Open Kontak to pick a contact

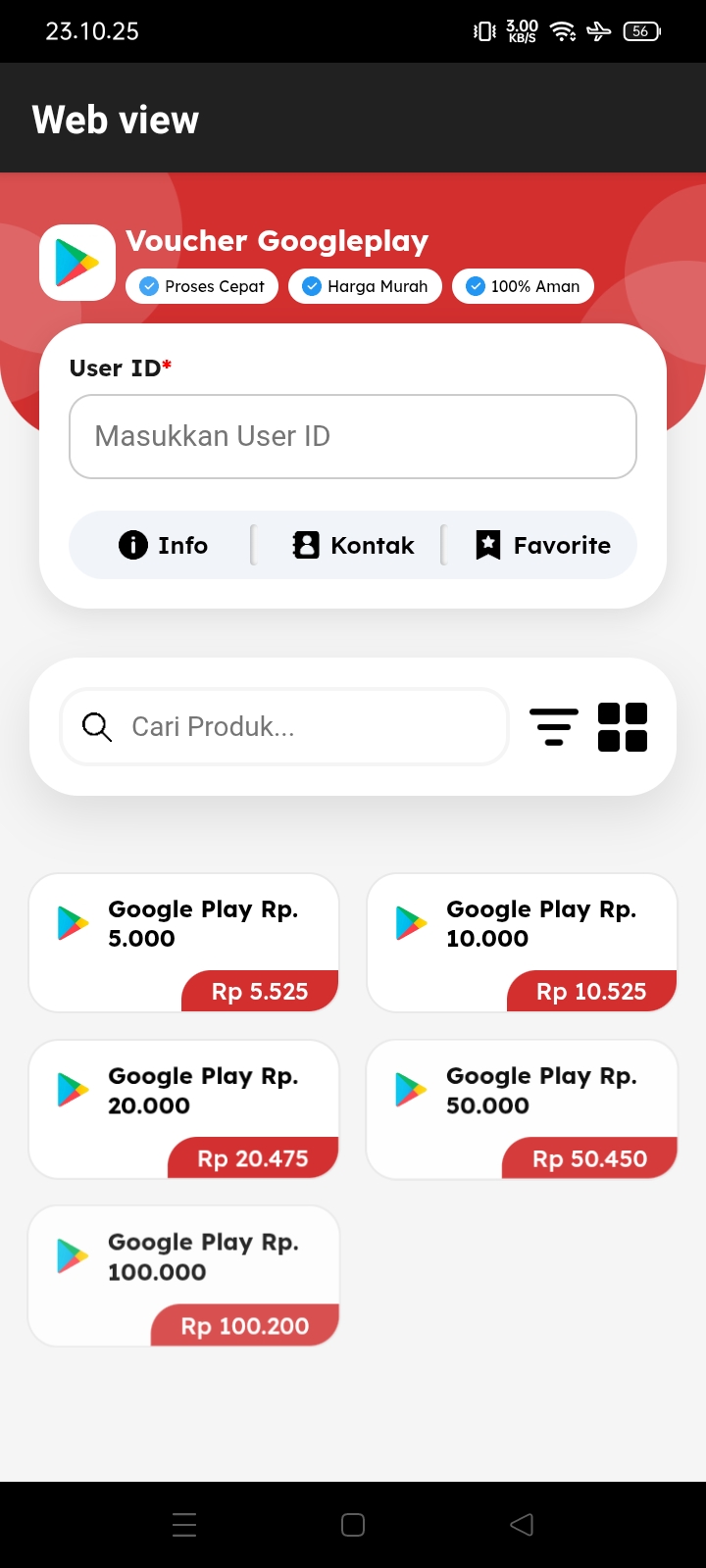coord(353,545)
